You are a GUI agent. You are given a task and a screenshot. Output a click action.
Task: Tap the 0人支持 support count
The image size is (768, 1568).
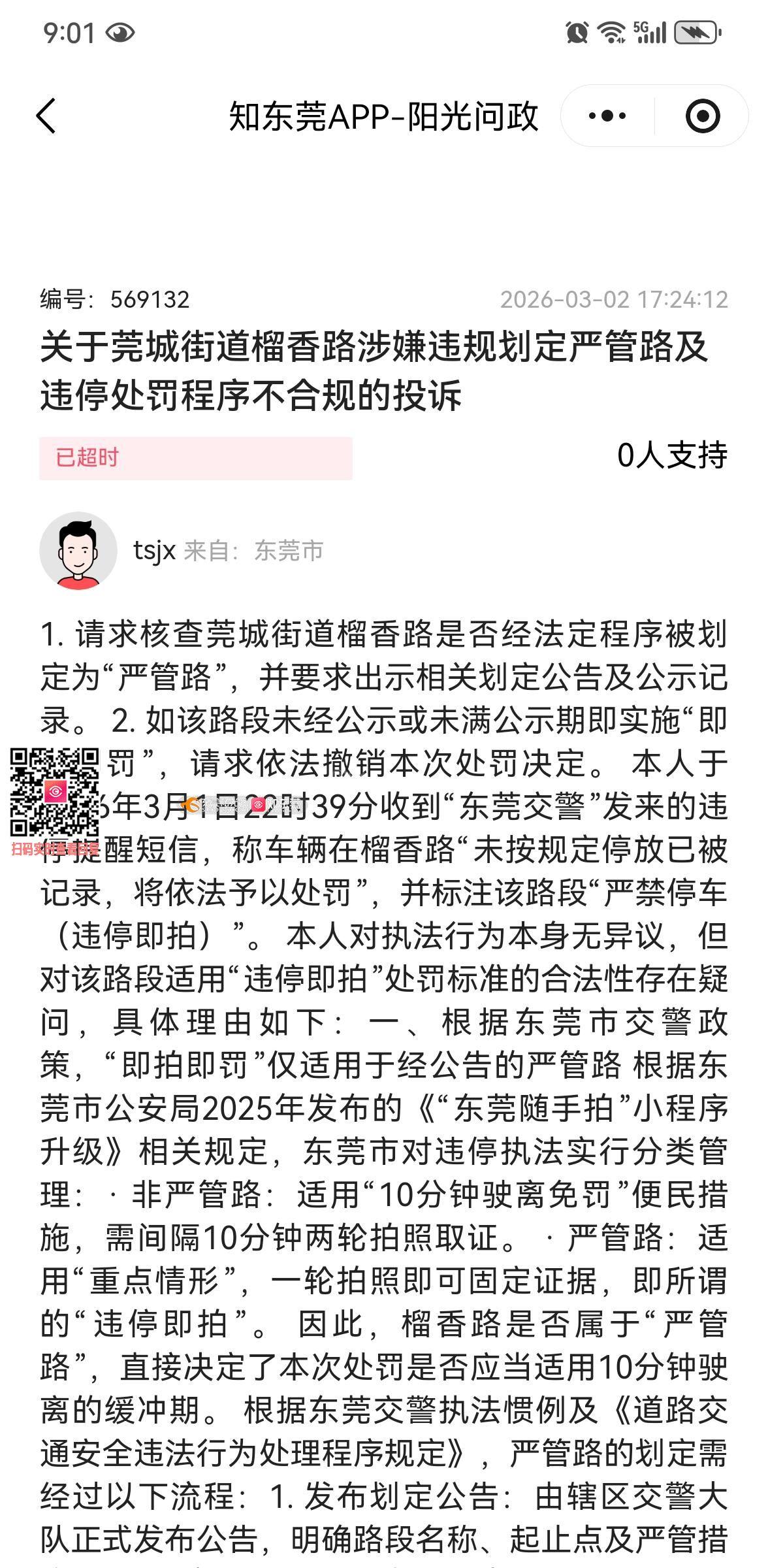(672, 455)
